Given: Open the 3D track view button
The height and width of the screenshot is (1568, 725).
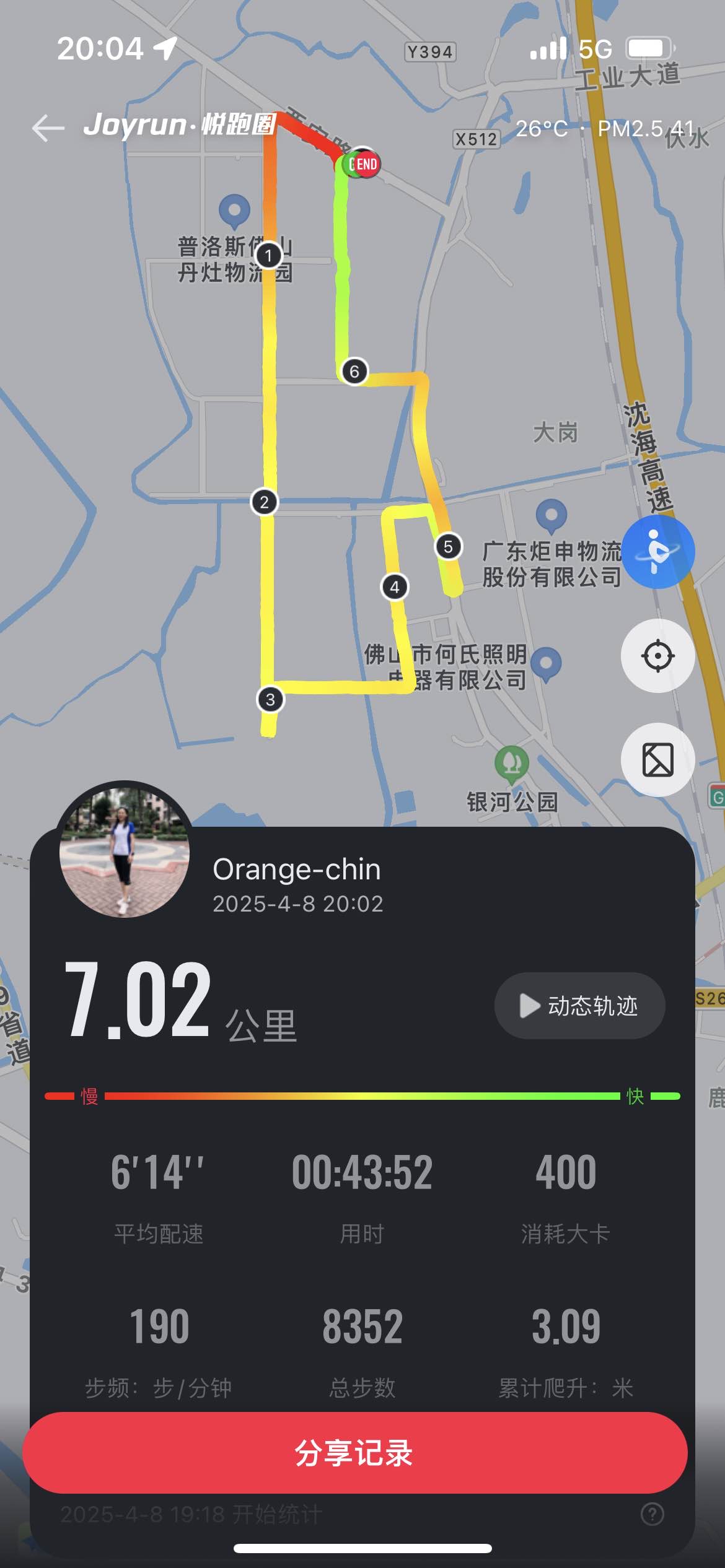Looking at the screenshot, I should [x=657, y=552].
